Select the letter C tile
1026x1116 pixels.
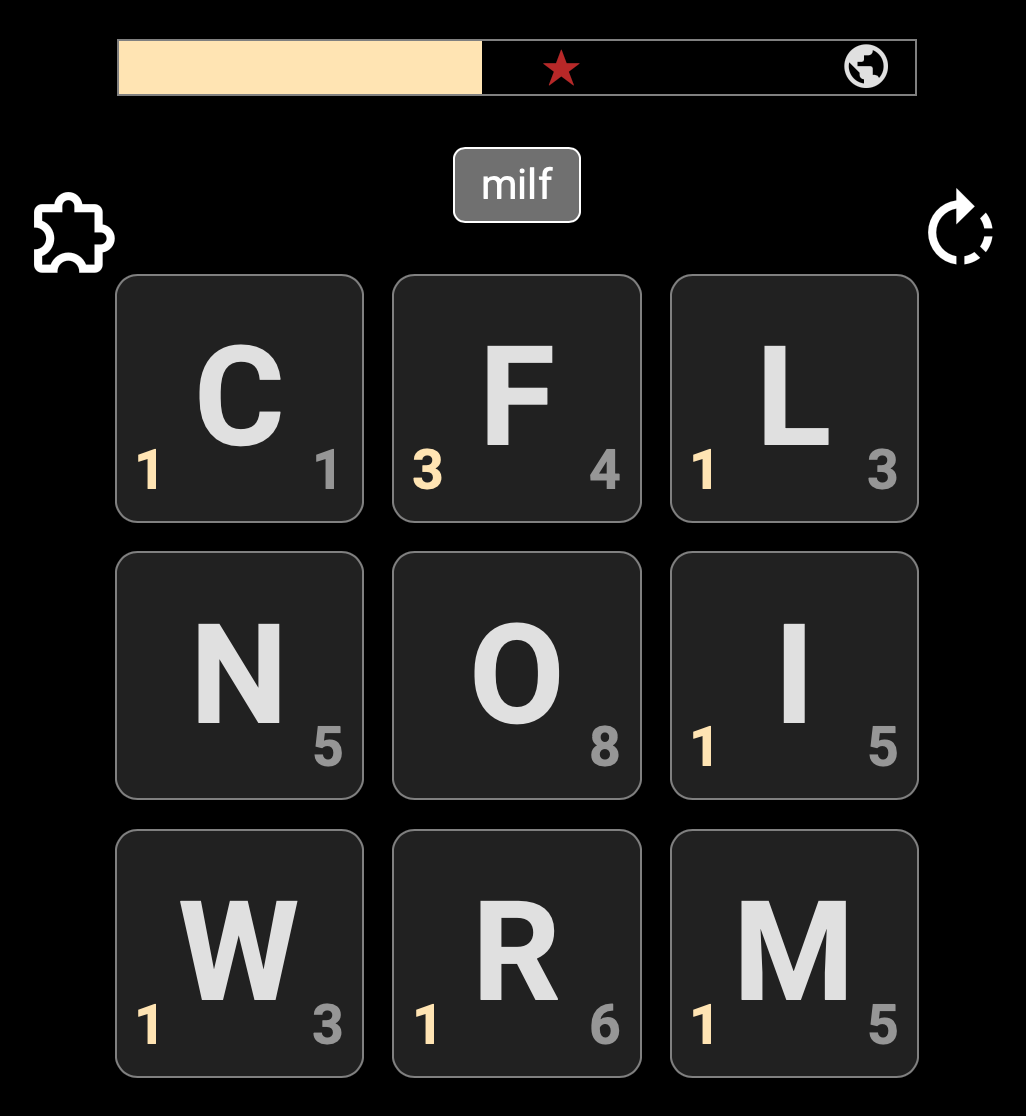(x=239, y=398)
